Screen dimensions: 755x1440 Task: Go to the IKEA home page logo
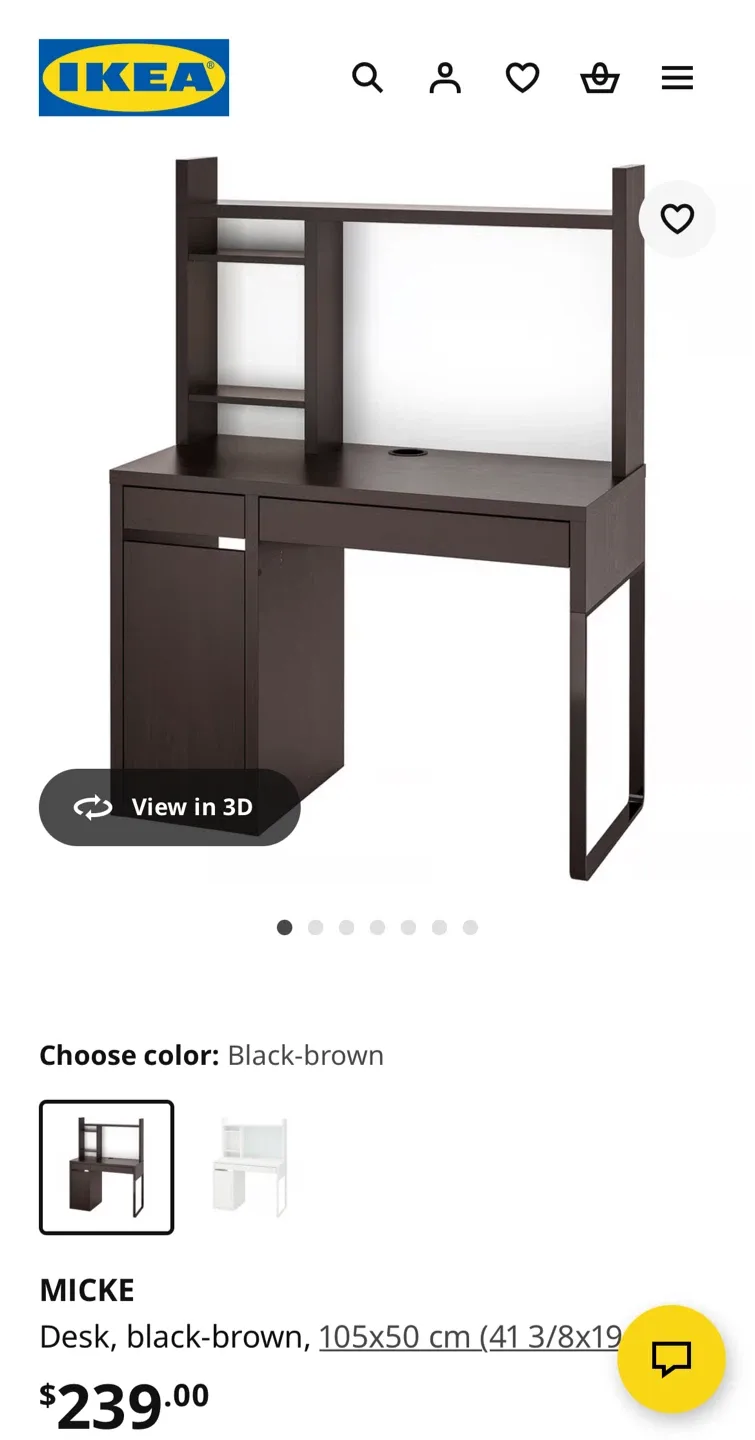pyautogui.click(x=134, y=78)
